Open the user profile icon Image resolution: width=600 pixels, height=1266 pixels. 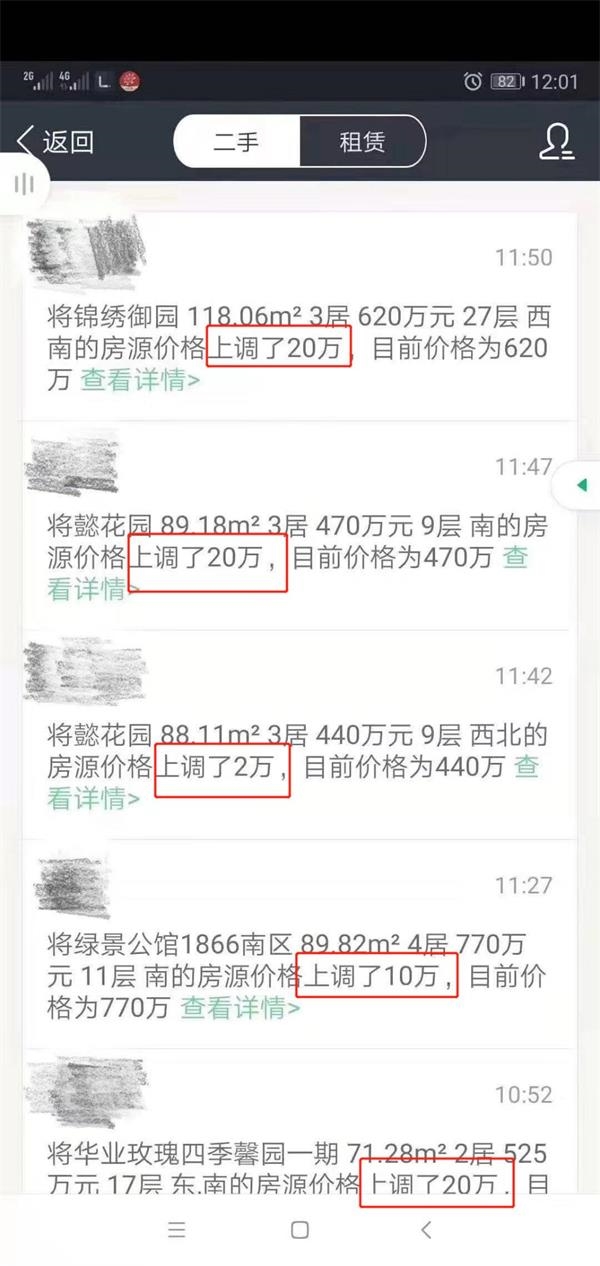(555, 142)
